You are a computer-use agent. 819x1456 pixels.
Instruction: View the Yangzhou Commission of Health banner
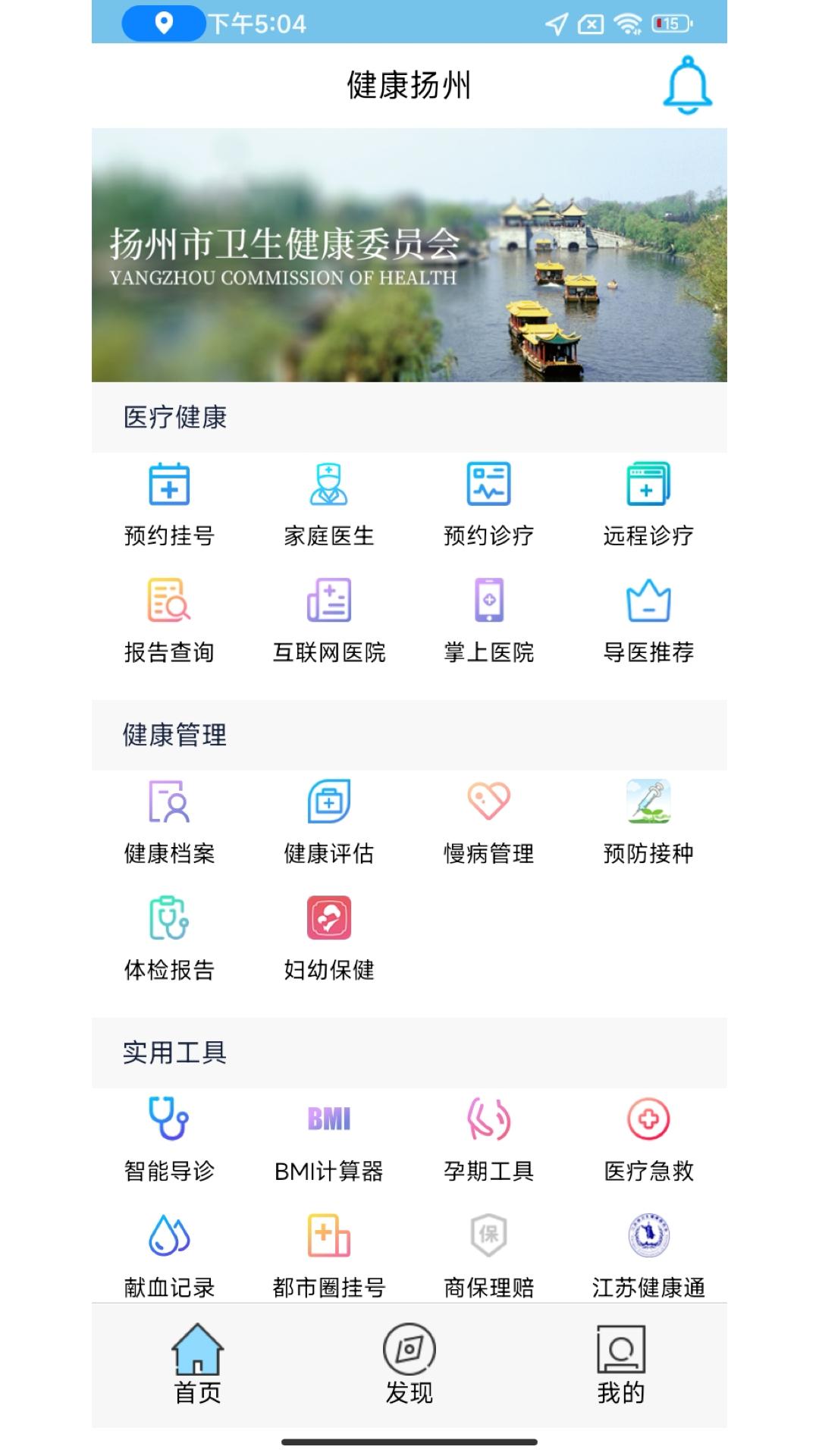click(x=409, y=254)
